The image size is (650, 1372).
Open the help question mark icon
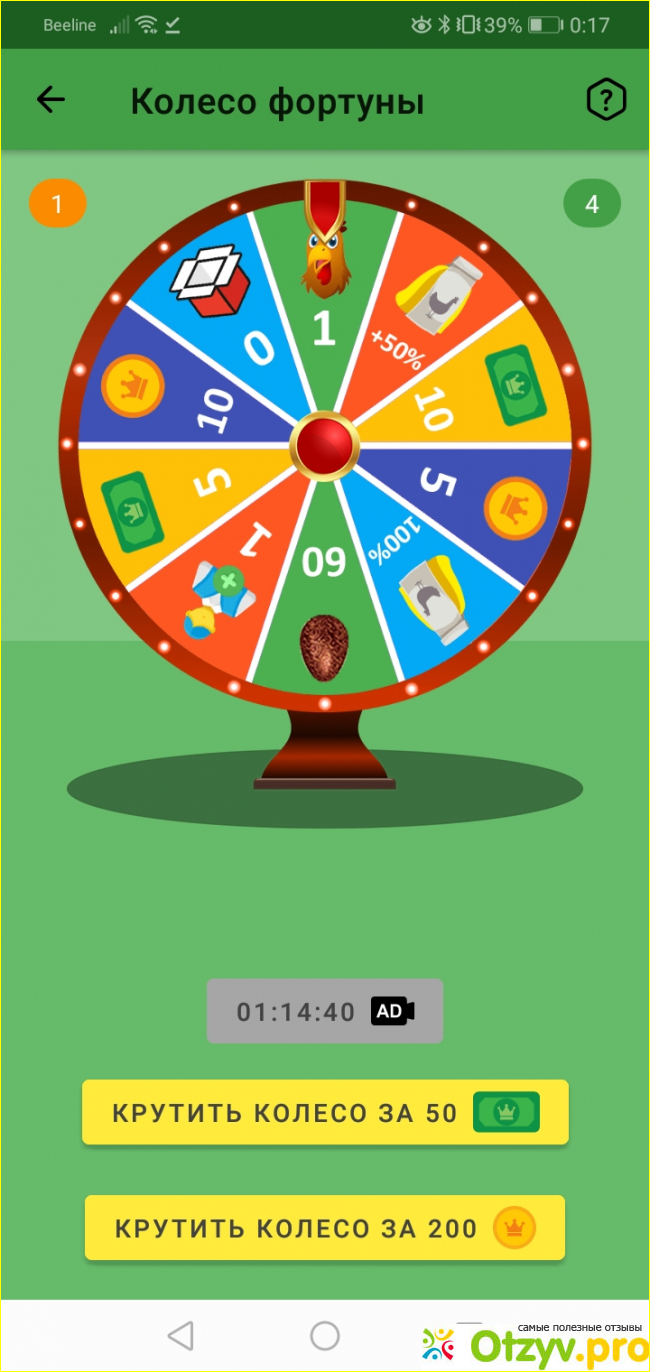click(605, 99)
